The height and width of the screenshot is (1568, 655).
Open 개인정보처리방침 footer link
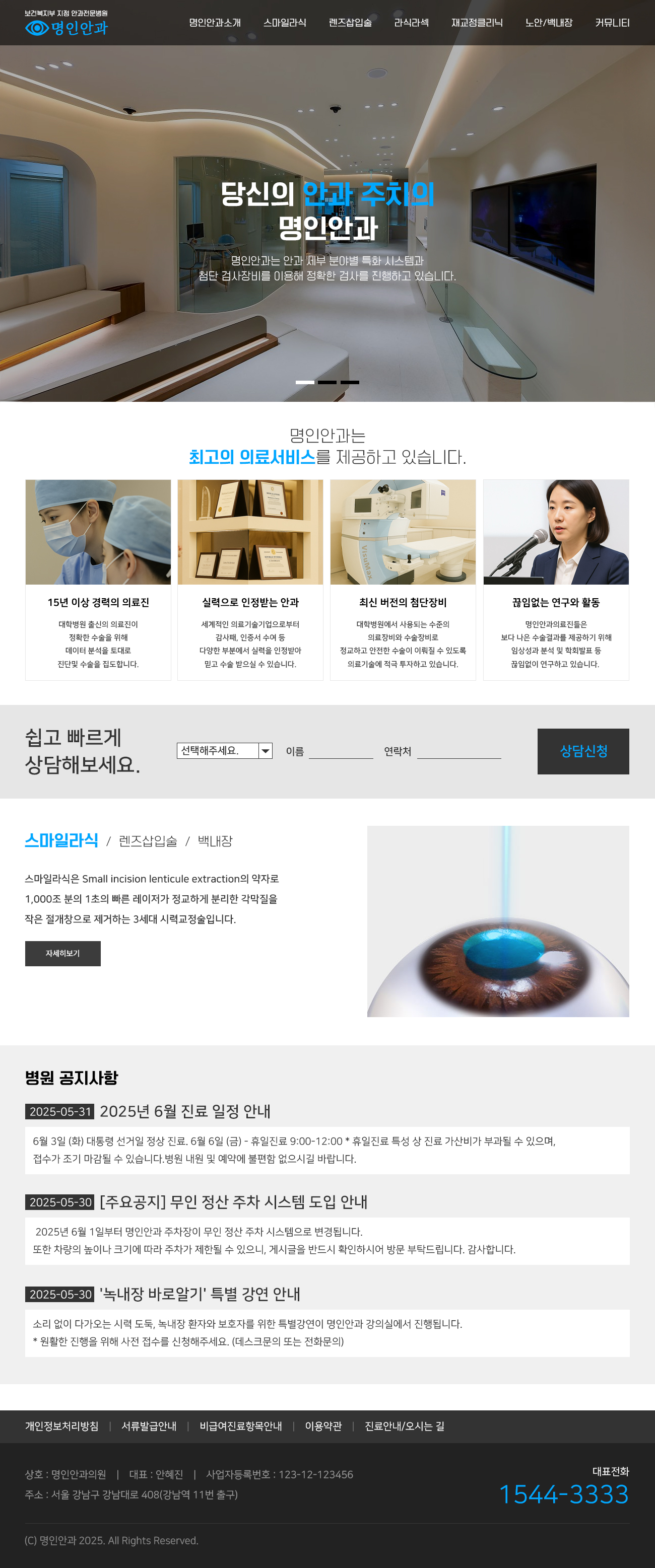coord(61,1426)
